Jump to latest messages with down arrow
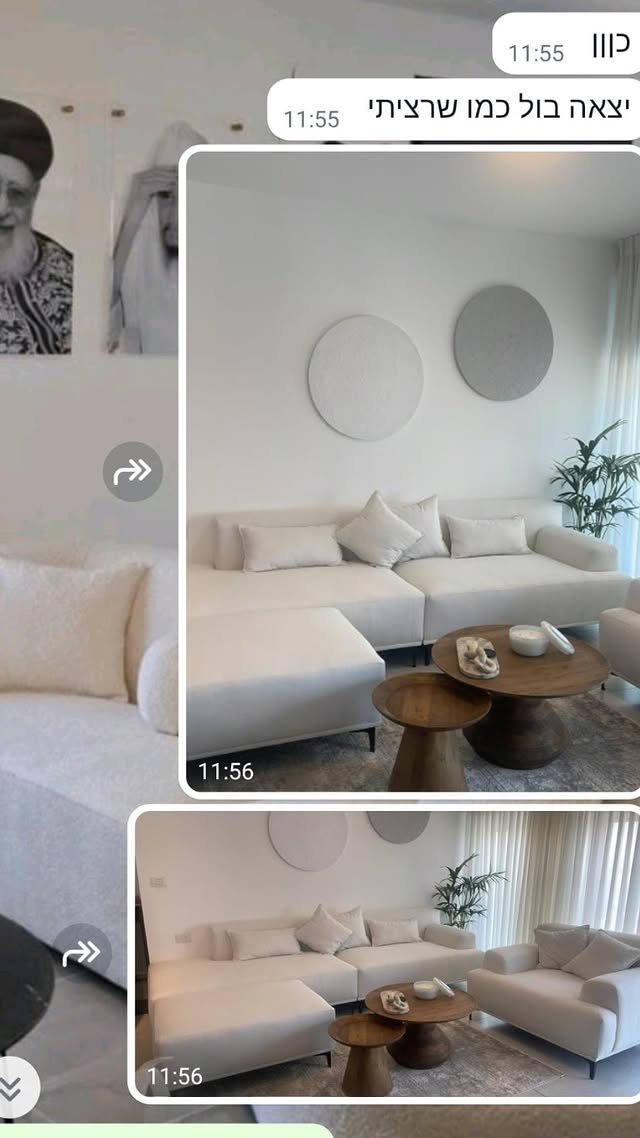Image resolution: width=640 pixels, height=1138 pixels. (14, 1088)
